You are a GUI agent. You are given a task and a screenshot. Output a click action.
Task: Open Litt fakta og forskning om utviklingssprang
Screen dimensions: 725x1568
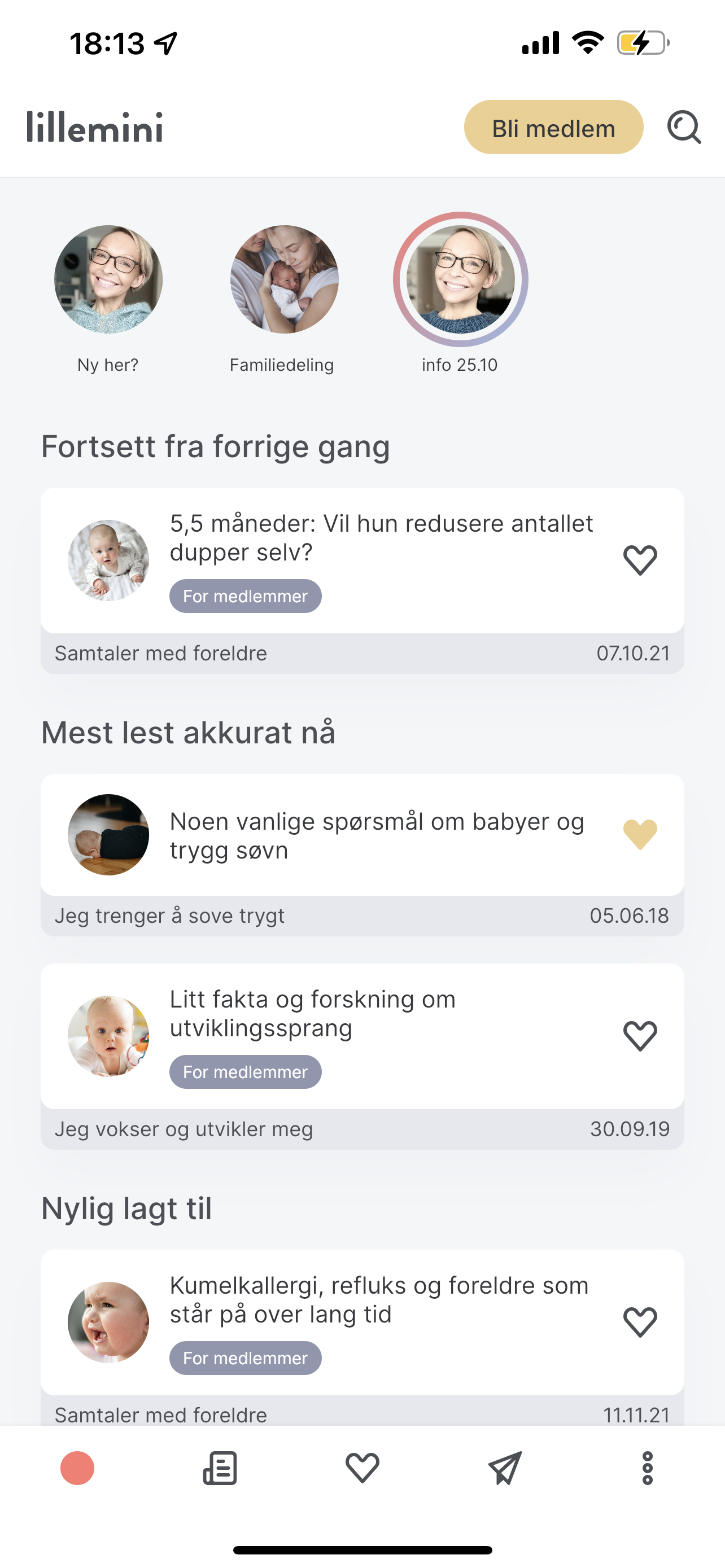pos(312,1014)
